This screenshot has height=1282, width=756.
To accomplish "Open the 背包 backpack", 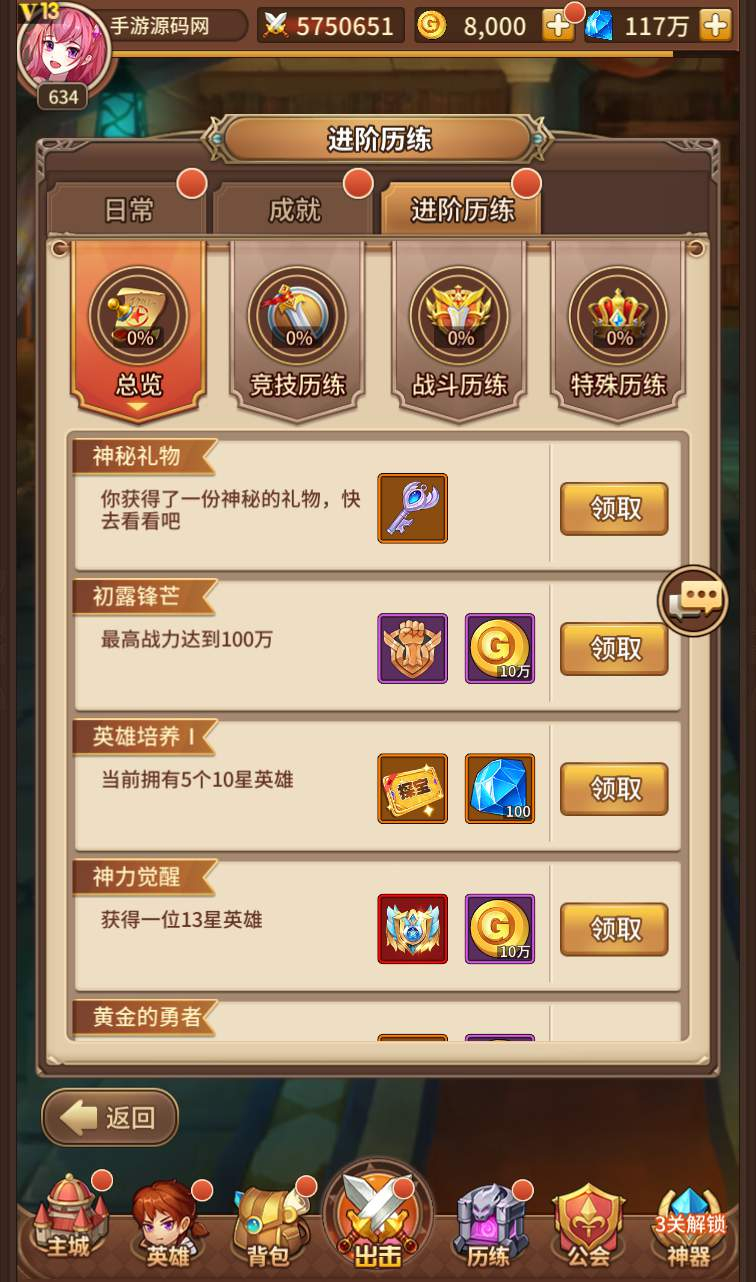I will point(269,1222).
